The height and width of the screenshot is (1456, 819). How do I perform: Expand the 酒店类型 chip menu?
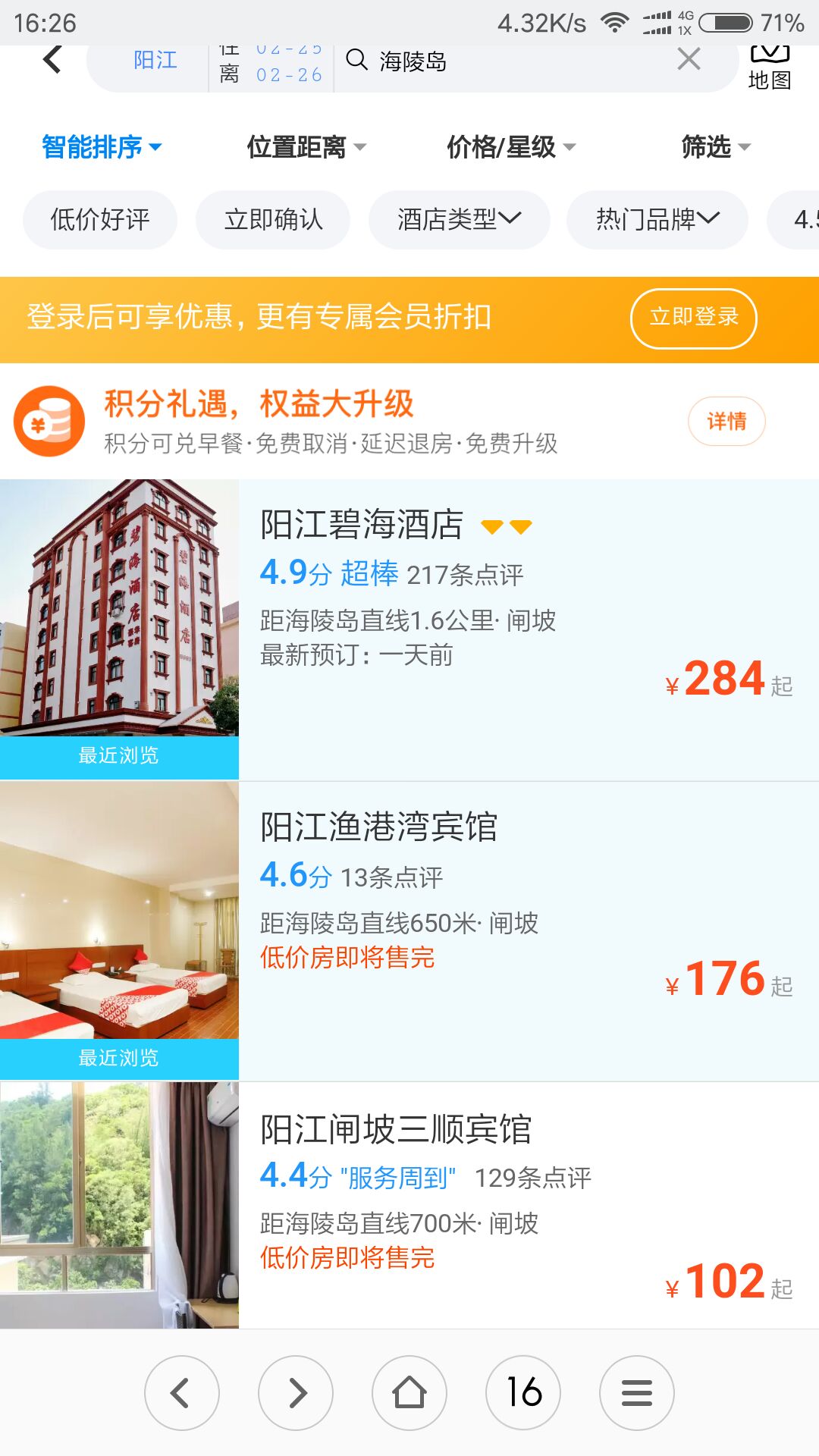pos(459,220)
